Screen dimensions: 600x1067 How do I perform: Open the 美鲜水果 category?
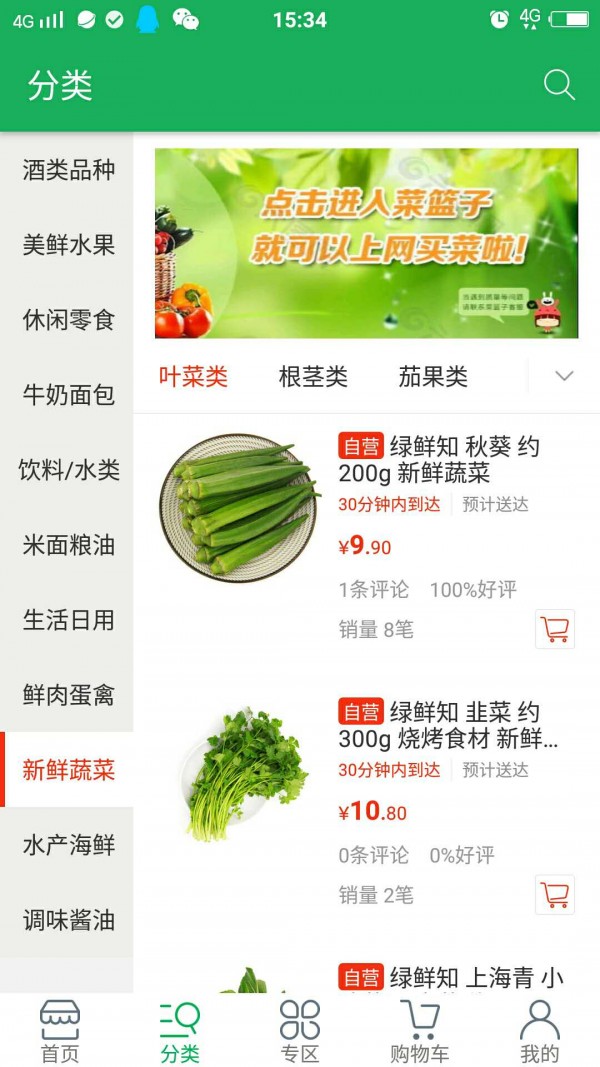point(68,245)
